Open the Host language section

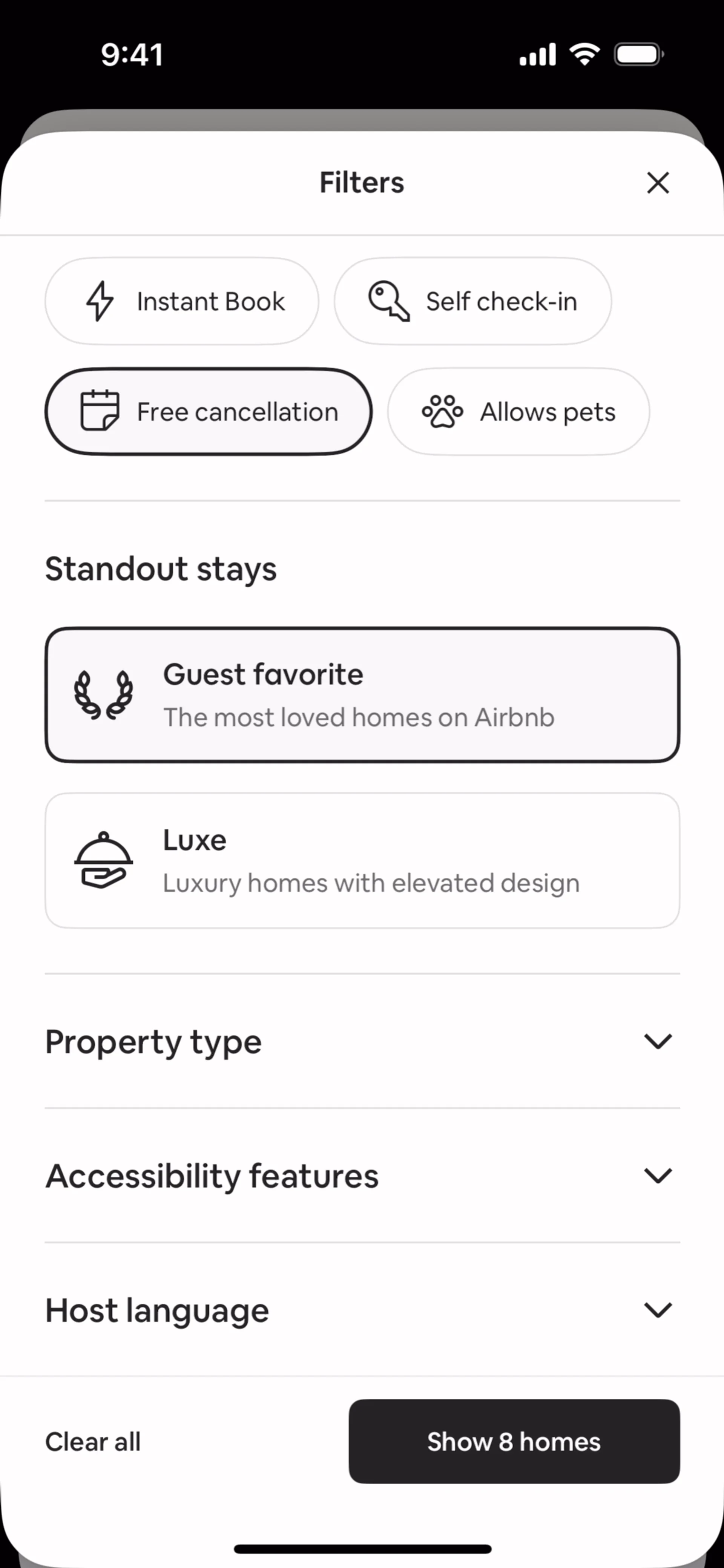[x=362, y=1310]
